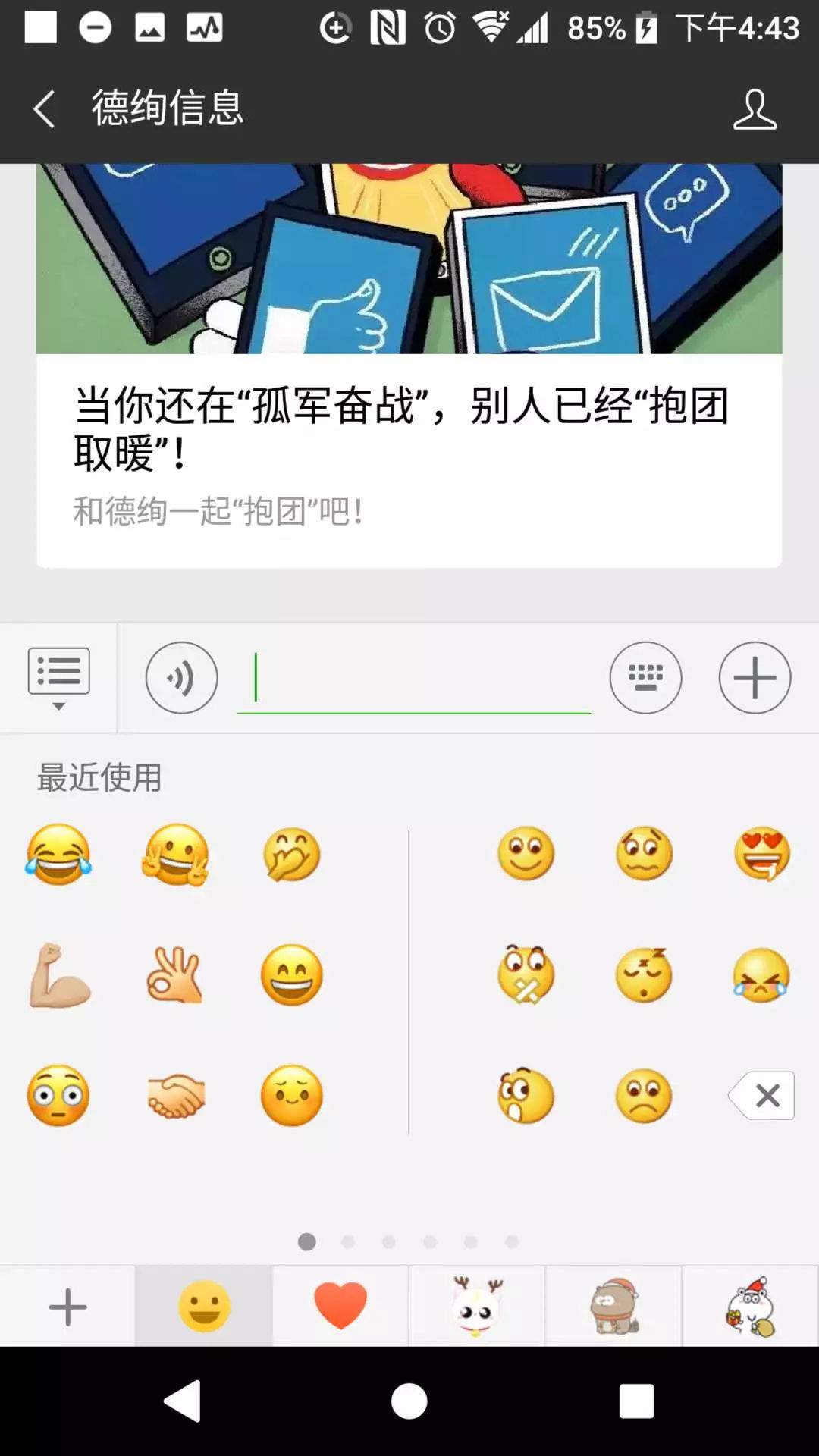
Task: Open attachments via the plus icon
Action: click(755, 677)
